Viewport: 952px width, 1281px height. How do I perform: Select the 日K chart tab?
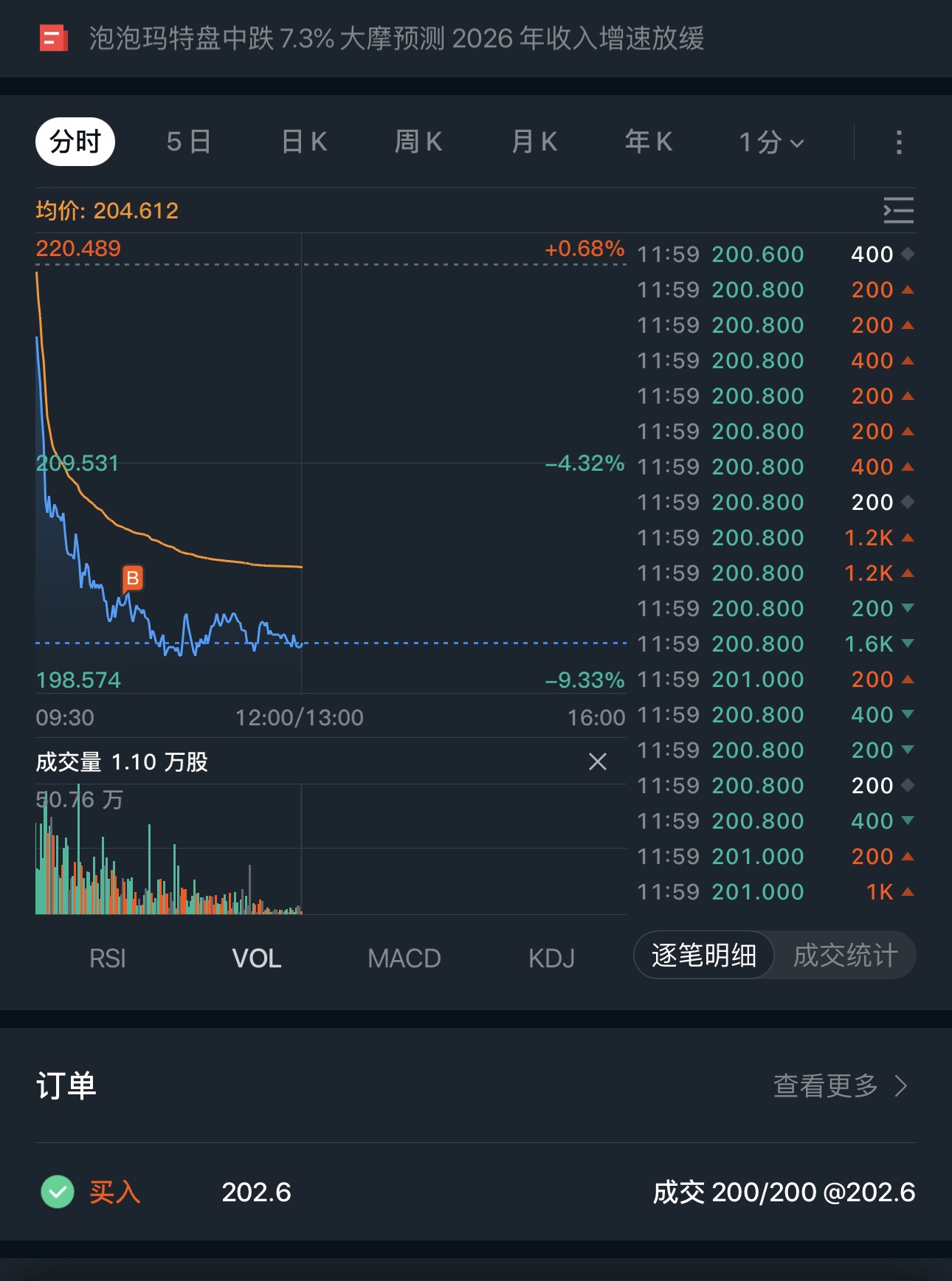[x=305, y=142]
